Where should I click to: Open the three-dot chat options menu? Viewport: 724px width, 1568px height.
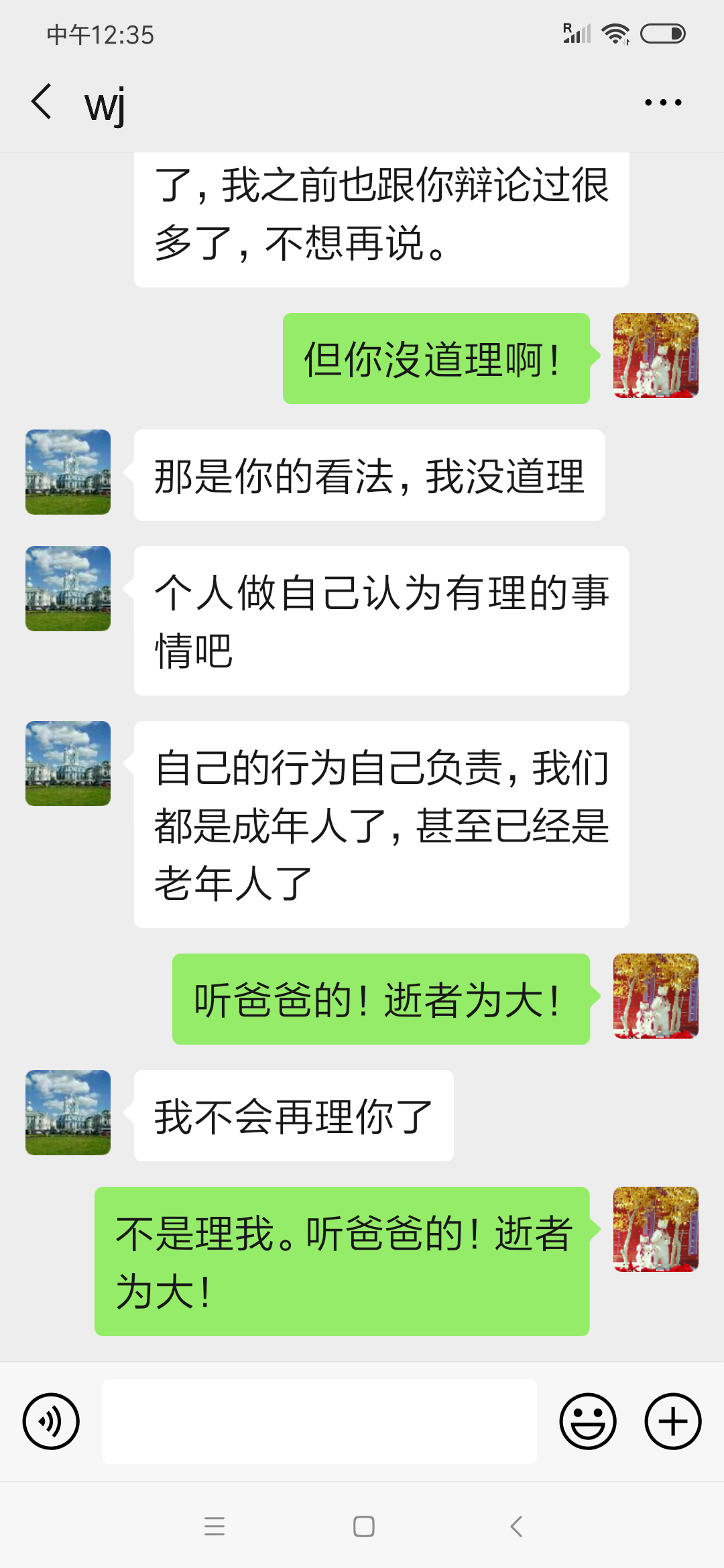[663, 103]
